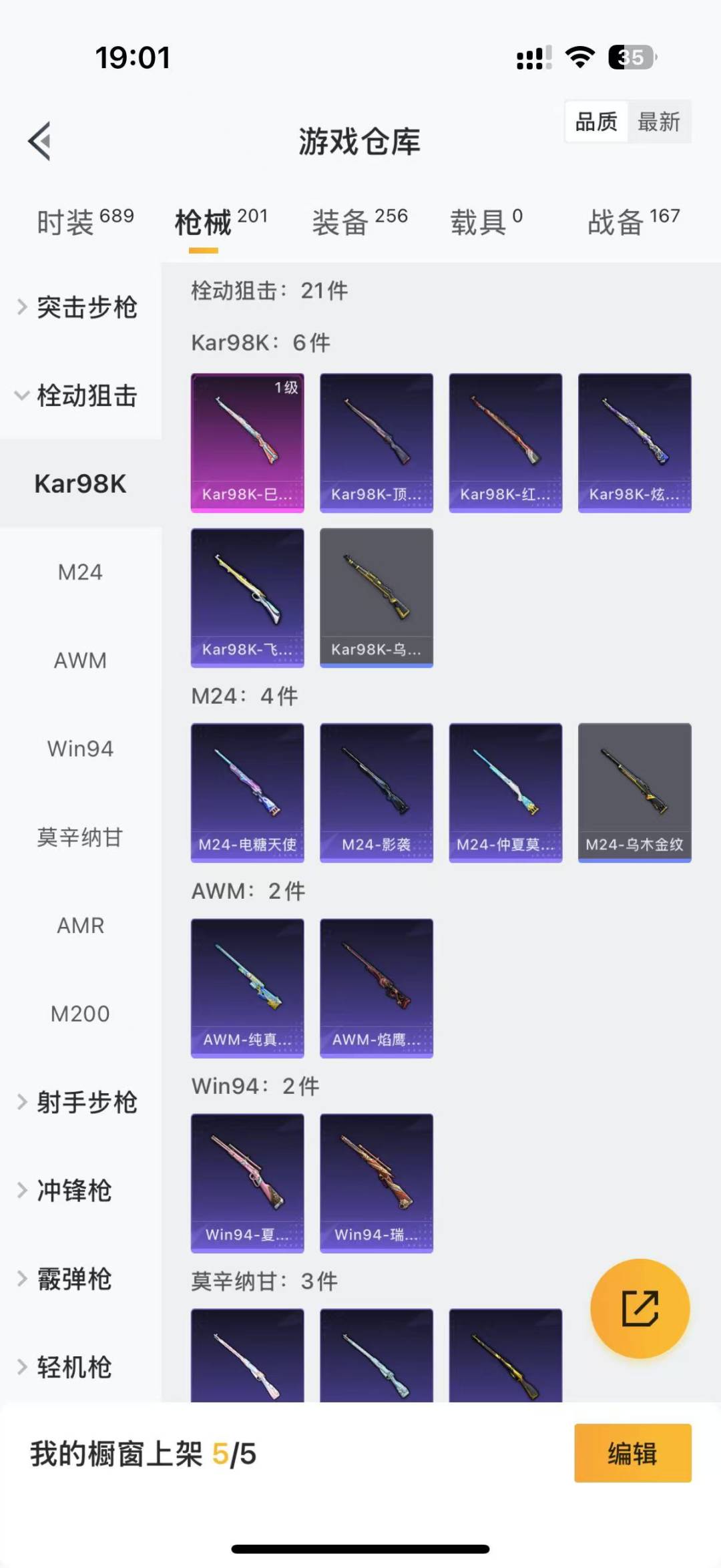Open the M24-电糖天使 skin
The height and width of the screenshot is (1568, 721).
tap(248, 793)
